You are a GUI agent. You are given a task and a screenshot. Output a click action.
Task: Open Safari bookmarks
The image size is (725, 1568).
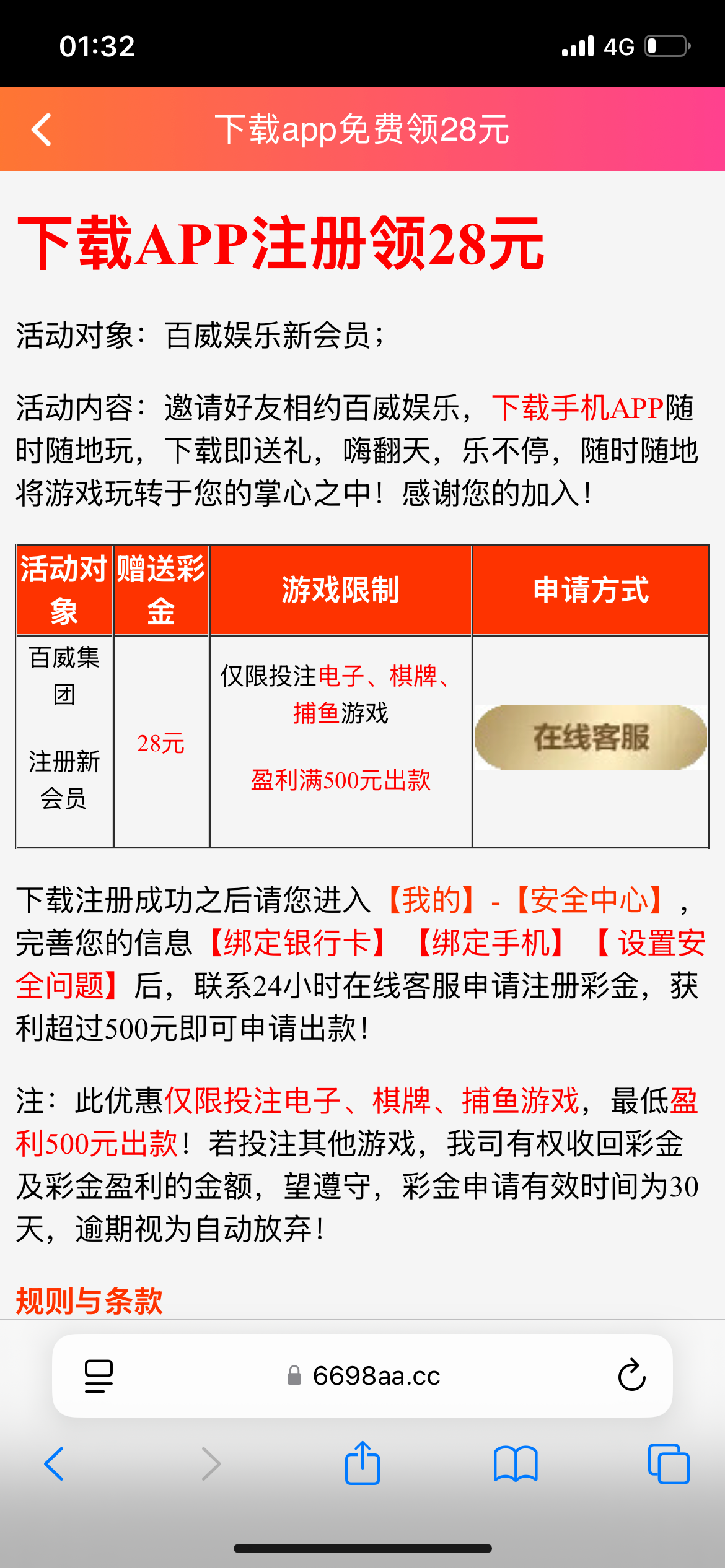click(x=516, y=1464)
